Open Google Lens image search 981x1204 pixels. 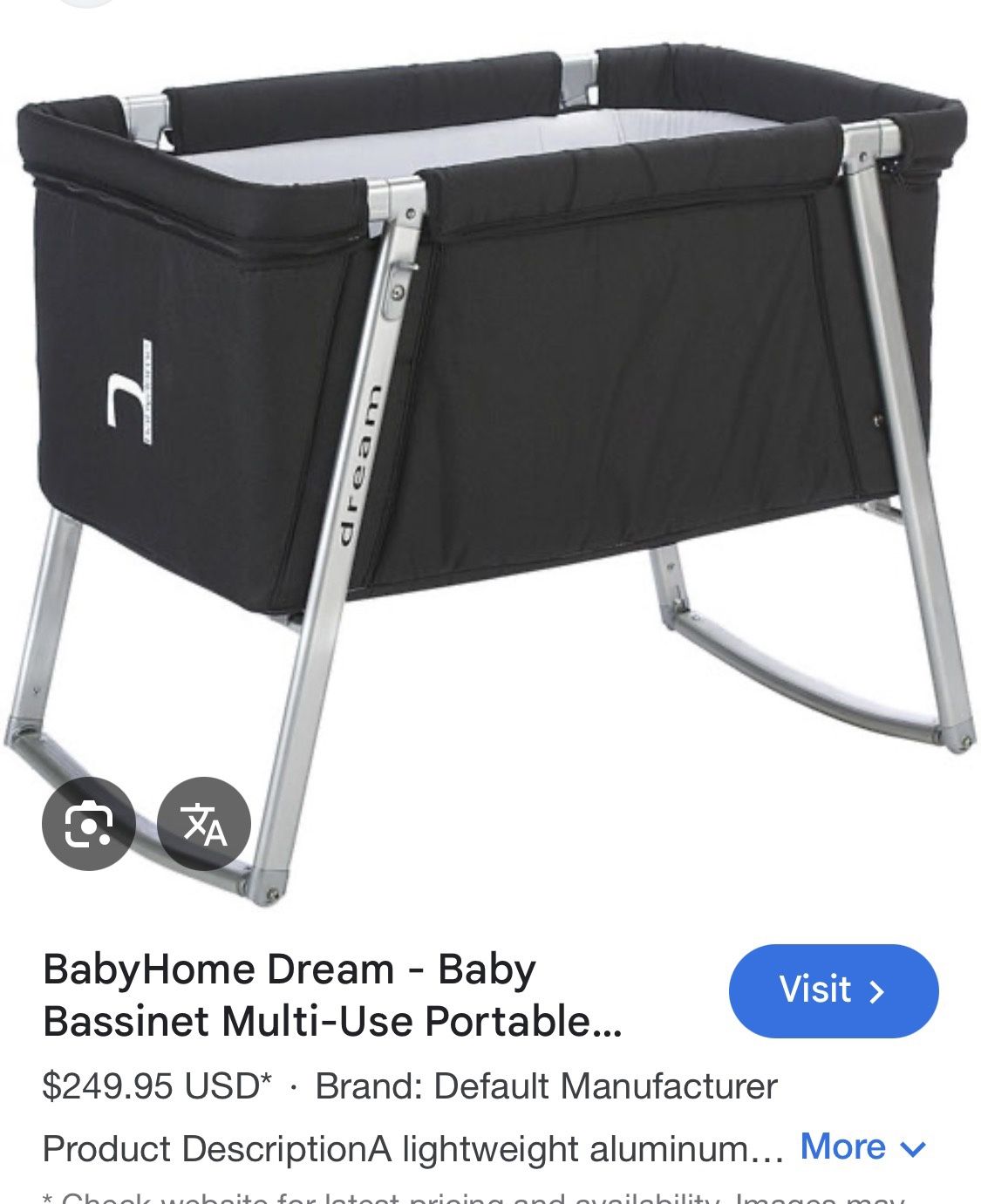(x=88, y=823)
